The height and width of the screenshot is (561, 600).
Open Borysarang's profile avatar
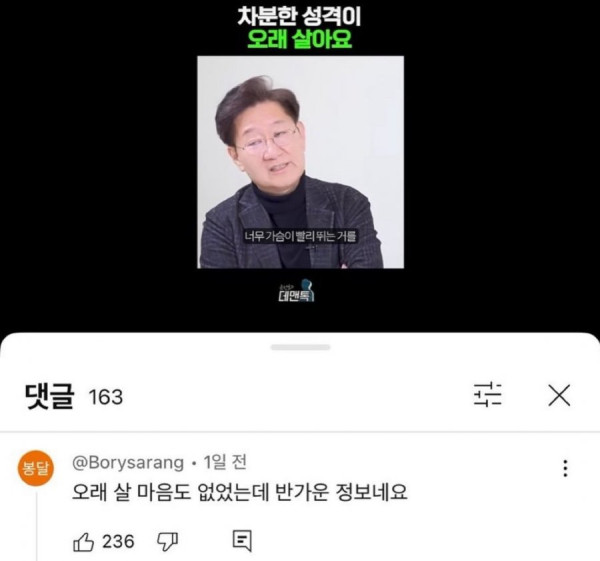click(x=36, y=471)
